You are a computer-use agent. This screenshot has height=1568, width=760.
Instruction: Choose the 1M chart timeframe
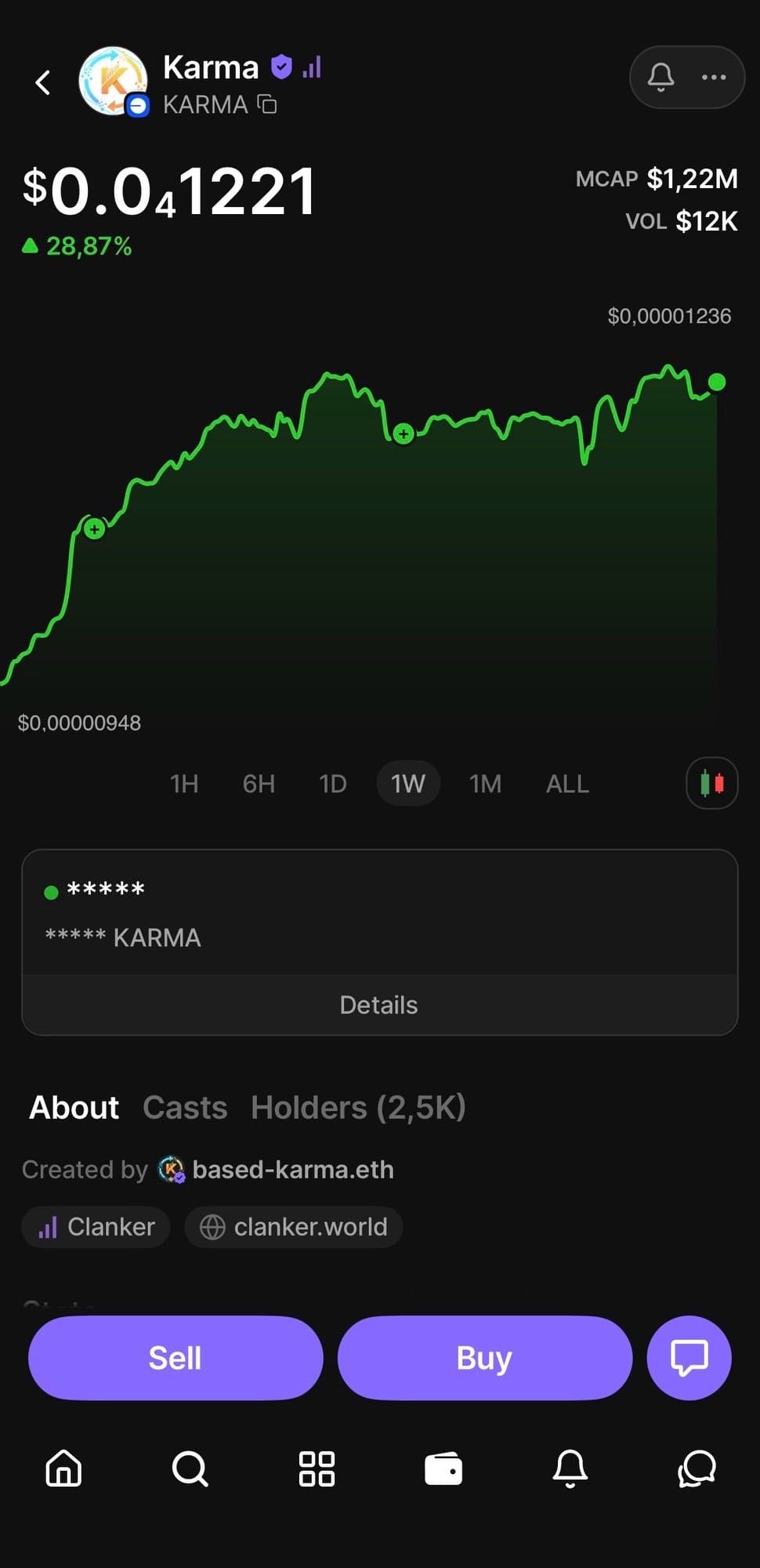485,783
